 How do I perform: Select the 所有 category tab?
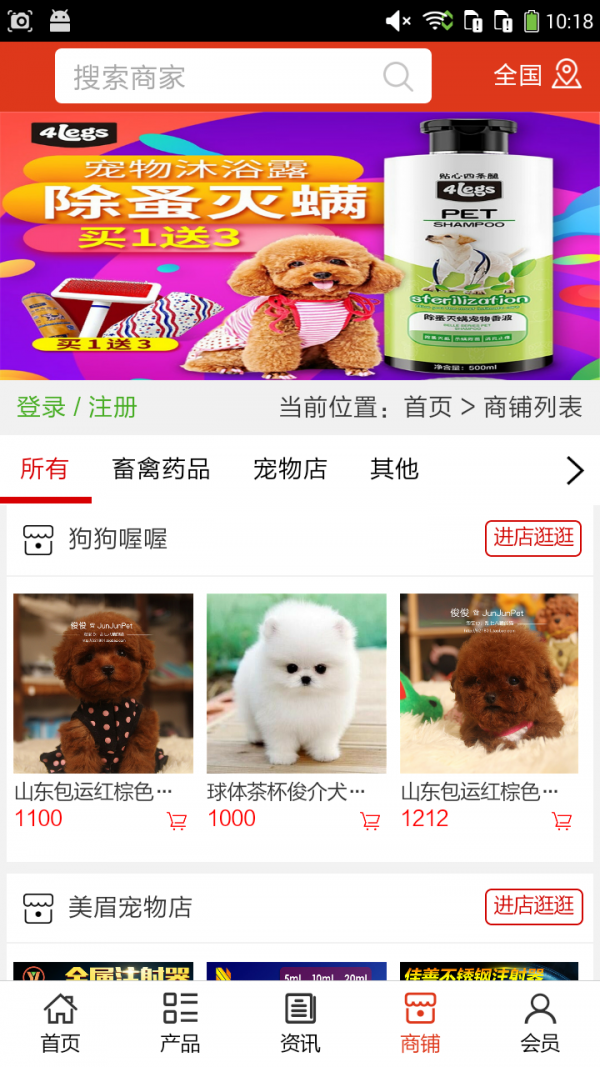tap(44, 468)
